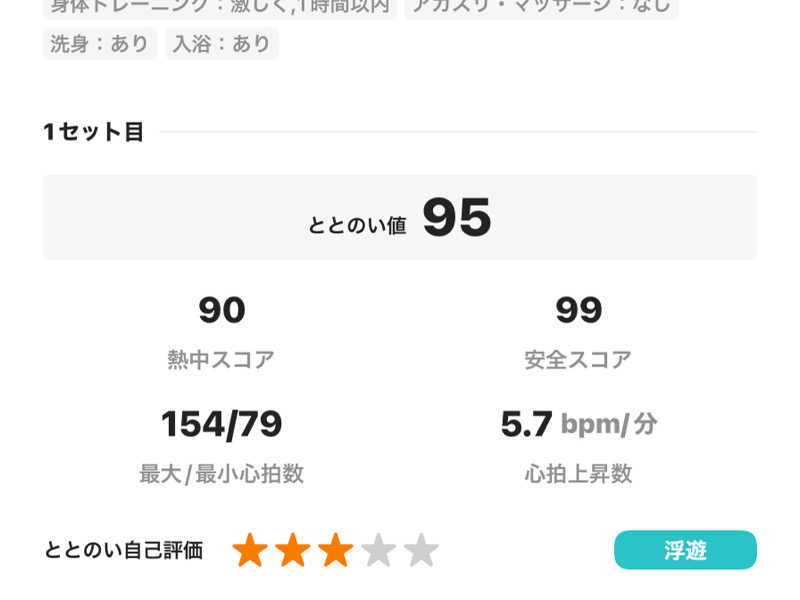Tap the 浮遊 tag button
This screenshot has width=800, height=600.
685,550
